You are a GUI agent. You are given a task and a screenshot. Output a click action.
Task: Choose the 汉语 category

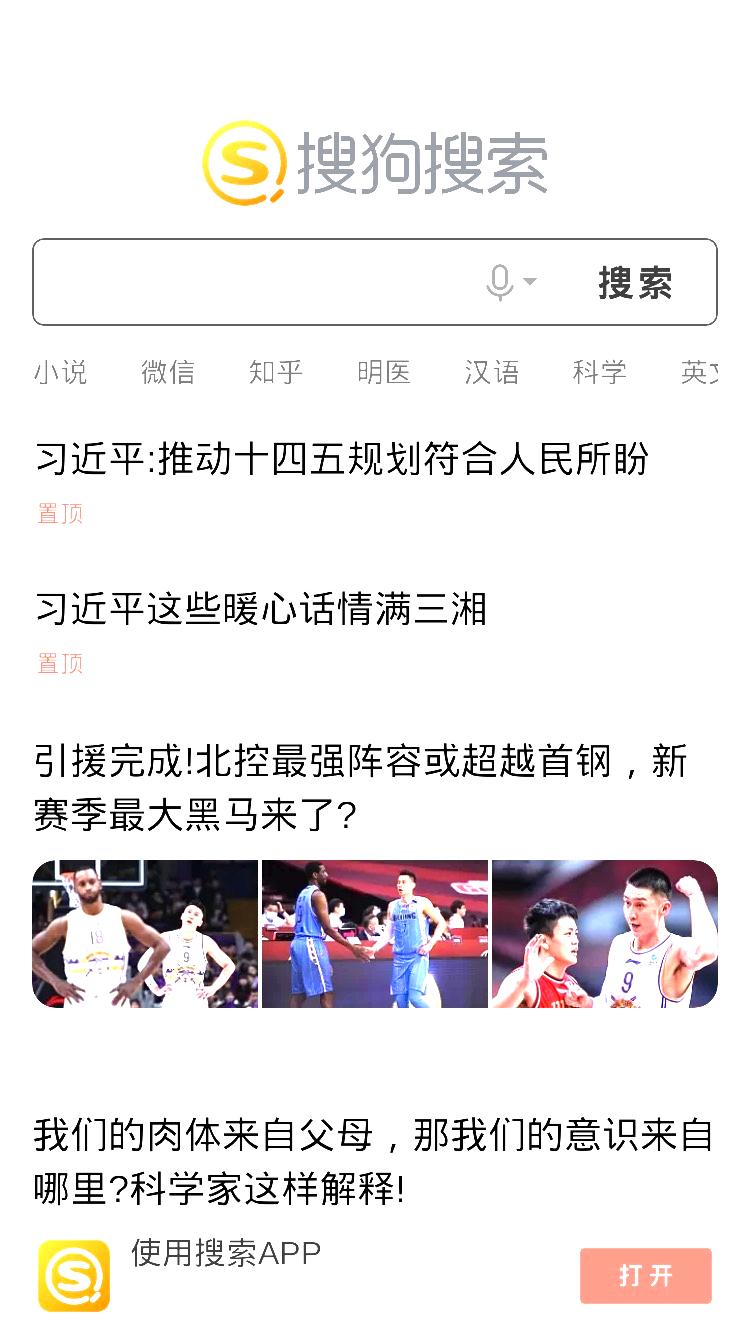coord(492,372)
